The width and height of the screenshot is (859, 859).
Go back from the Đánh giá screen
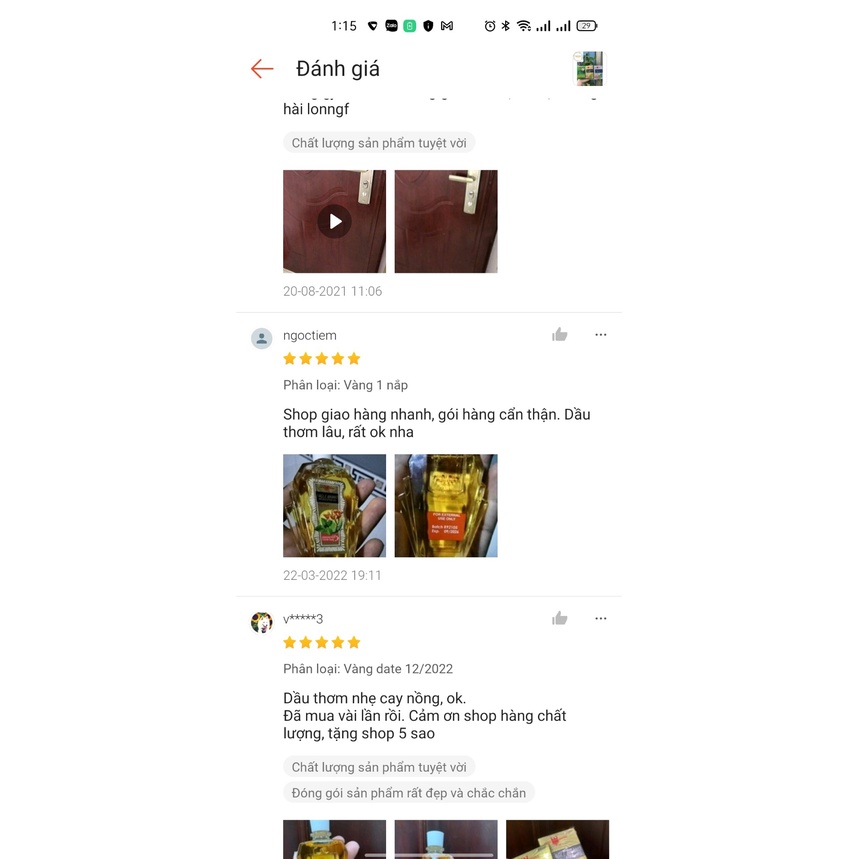(x=262, y=69)
